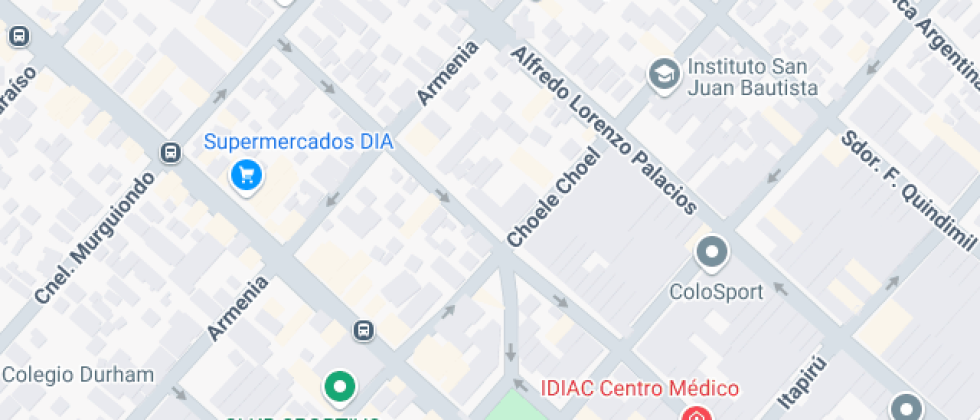Open the IDIAC Centro Médico marker
Image resolution: width=980 pixels, height=420 pixels.
pos(696,413)
